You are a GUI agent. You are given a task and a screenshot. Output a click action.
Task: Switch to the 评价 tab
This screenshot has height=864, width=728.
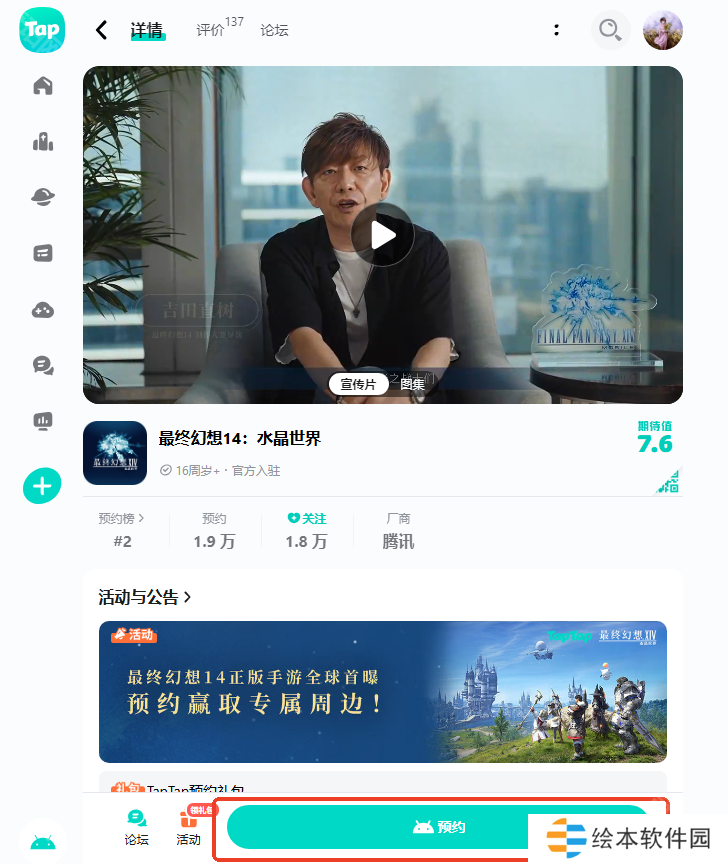pos(210,30)
